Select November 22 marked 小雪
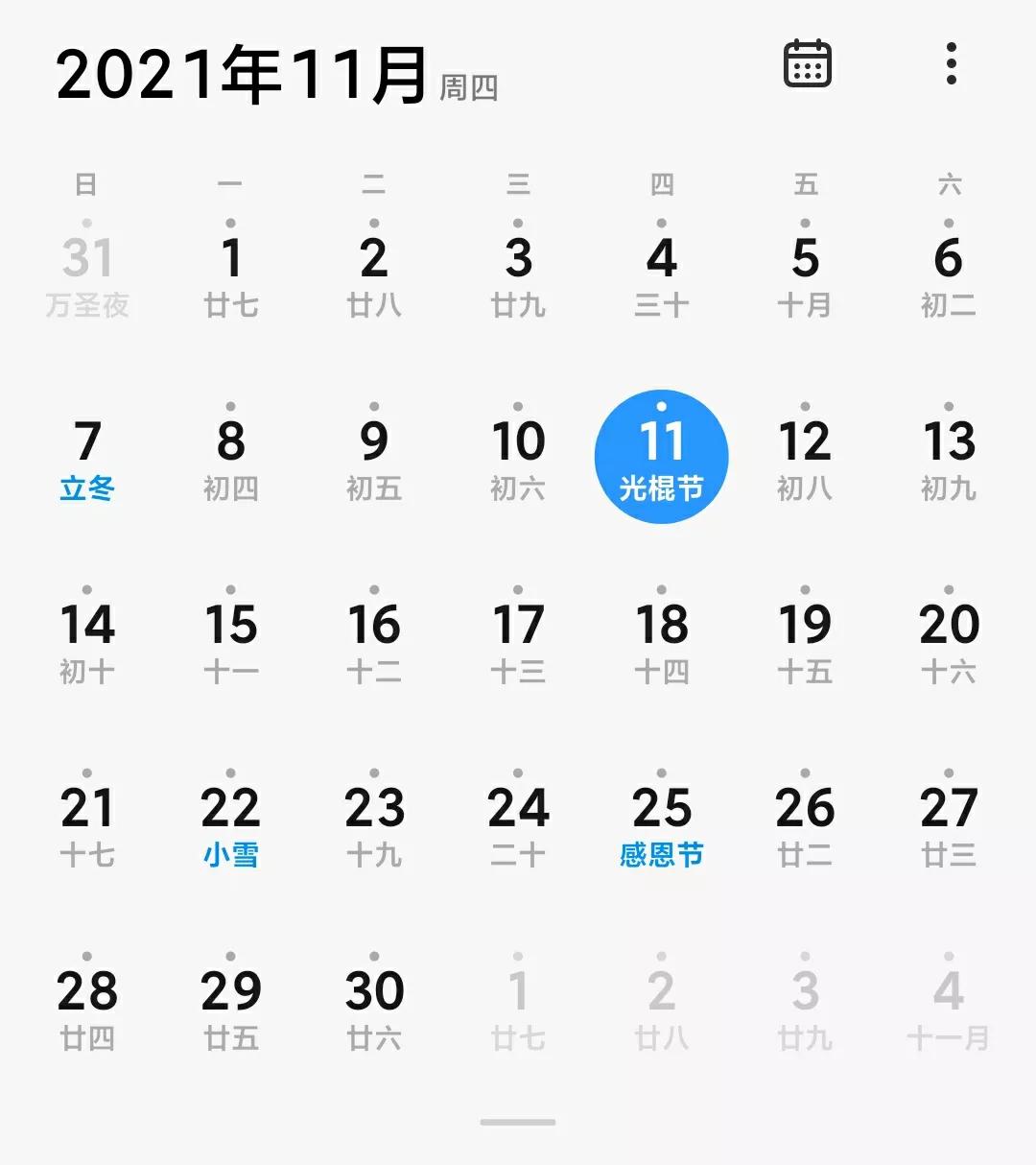Viewport: 1036px width, 1165px height. [x=231, y=822]
